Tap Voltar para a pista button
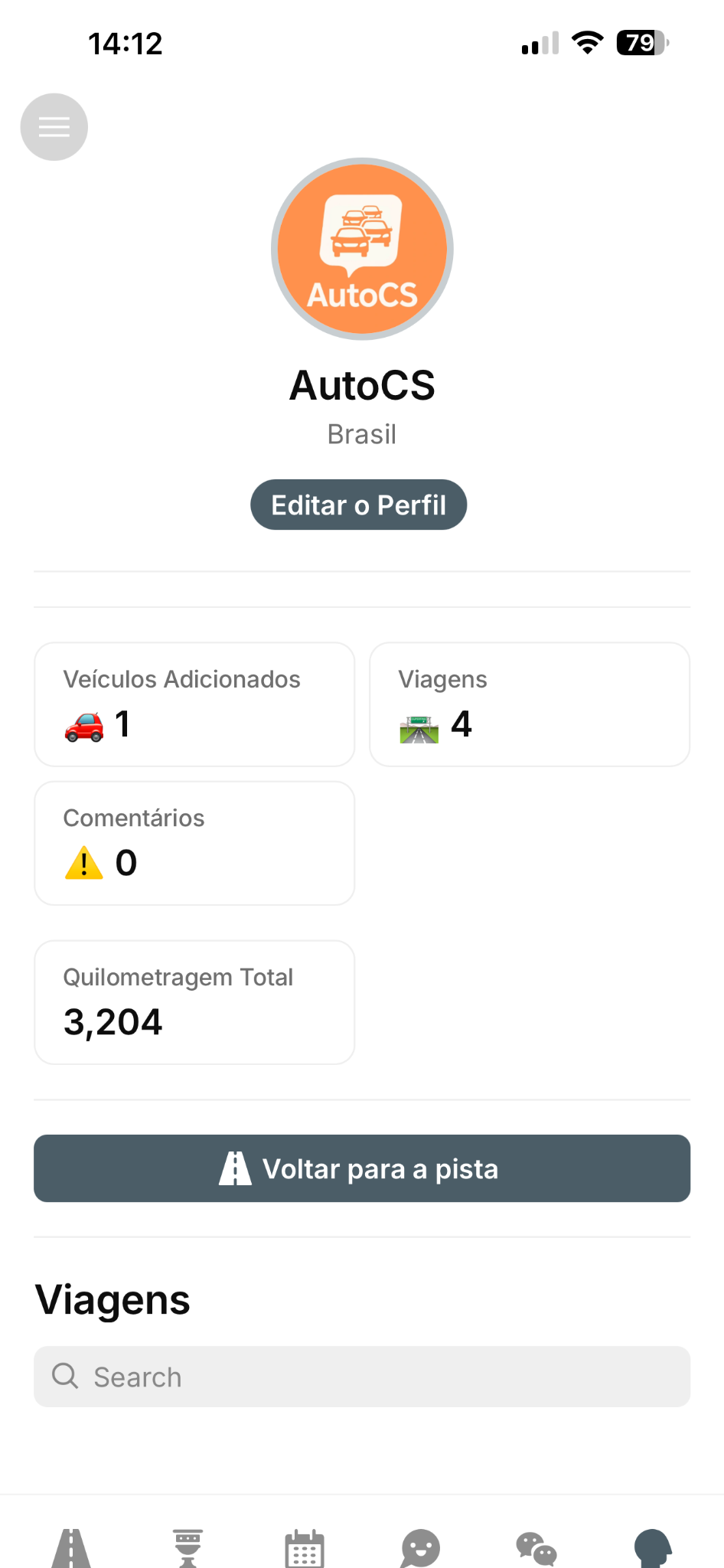This screenshot has height=1568, width=724. coord(362,1168)
